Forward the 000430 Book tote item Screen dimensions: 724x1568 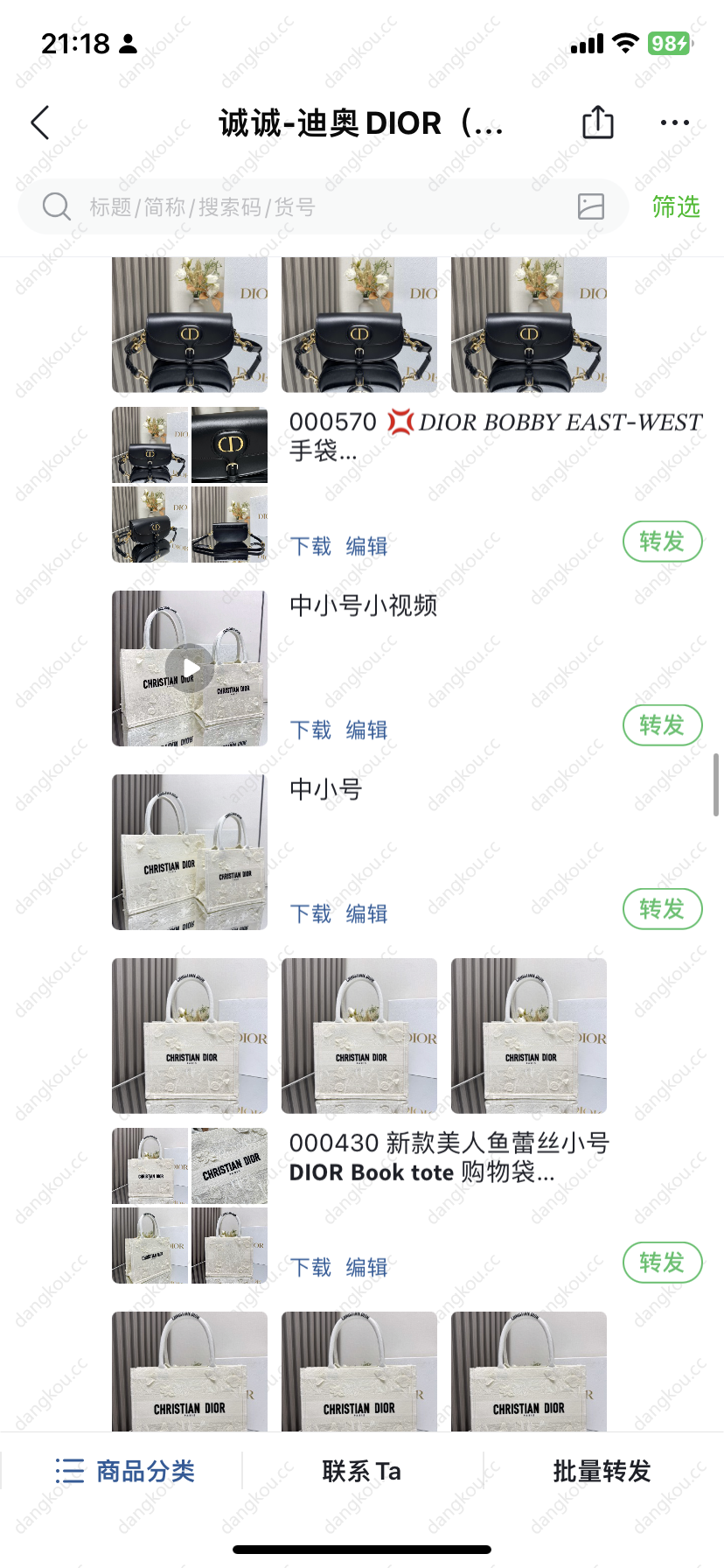tap(662, 1263)
